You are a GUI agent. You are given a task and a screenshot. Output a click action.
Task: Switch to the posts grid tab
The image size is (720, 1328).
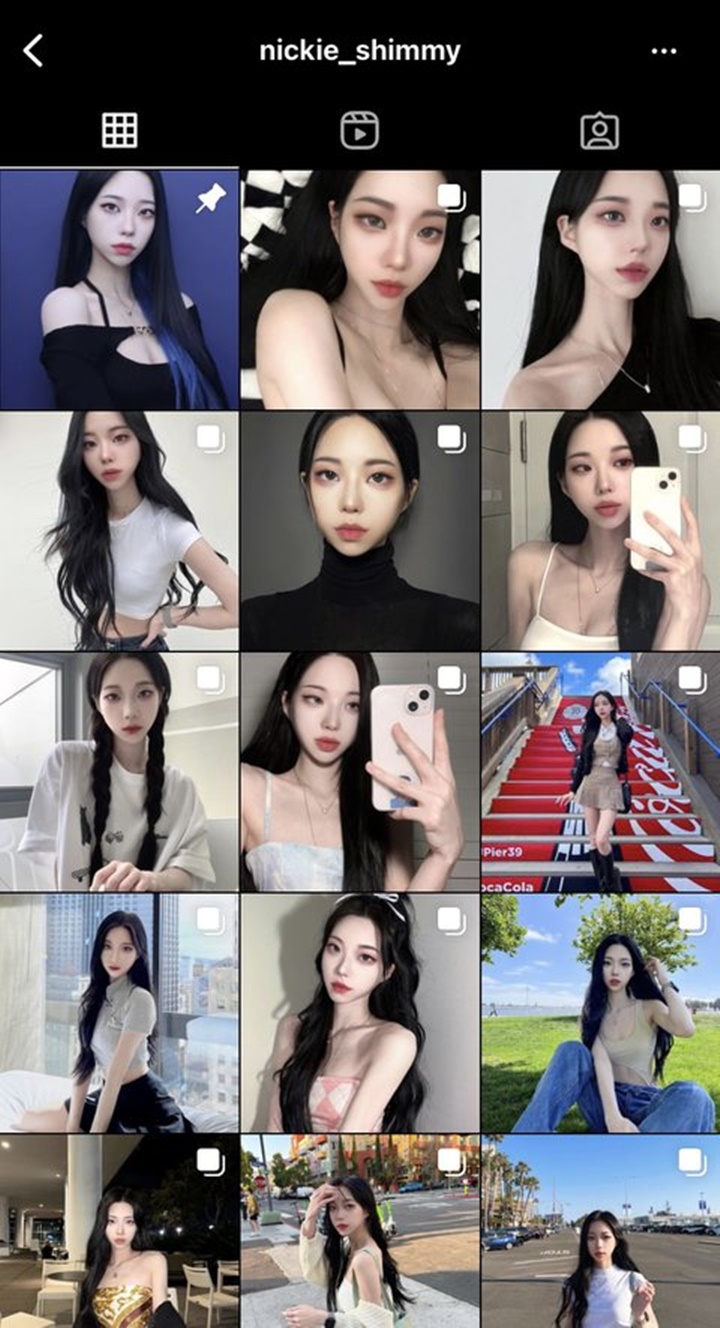coord(119,131)
